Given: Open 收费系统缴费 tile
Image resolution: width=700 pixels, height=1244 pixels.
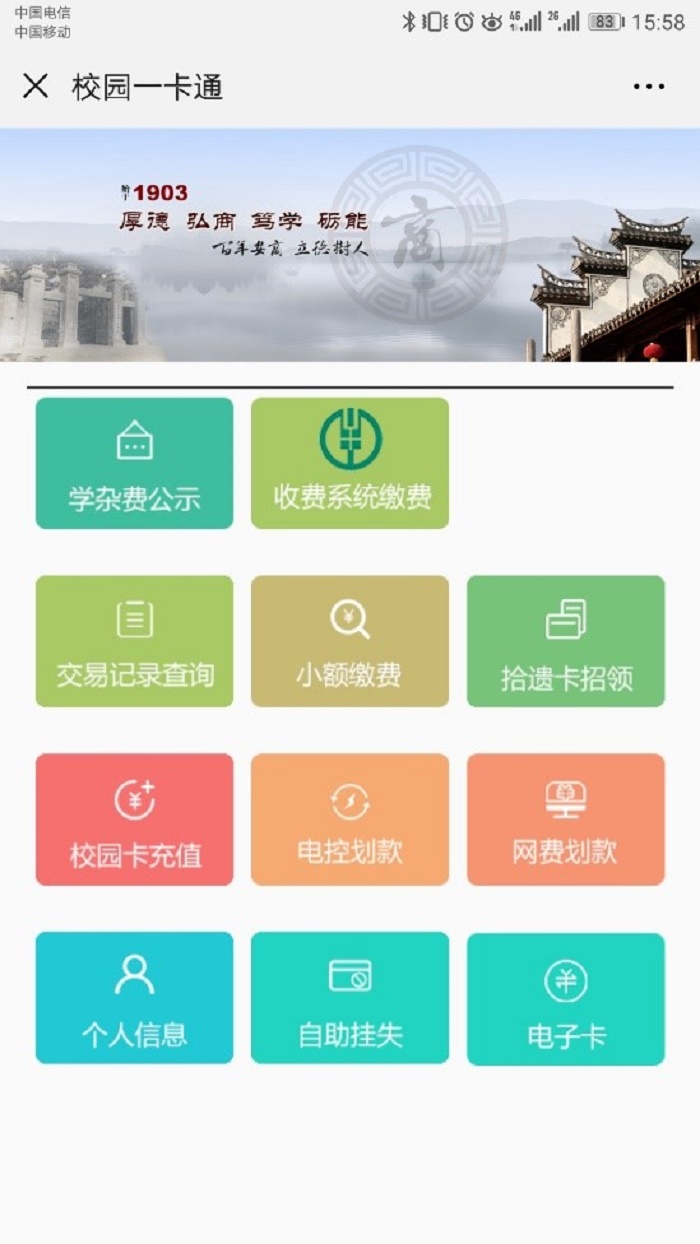Looking at the screenshot, I should 350,463.
